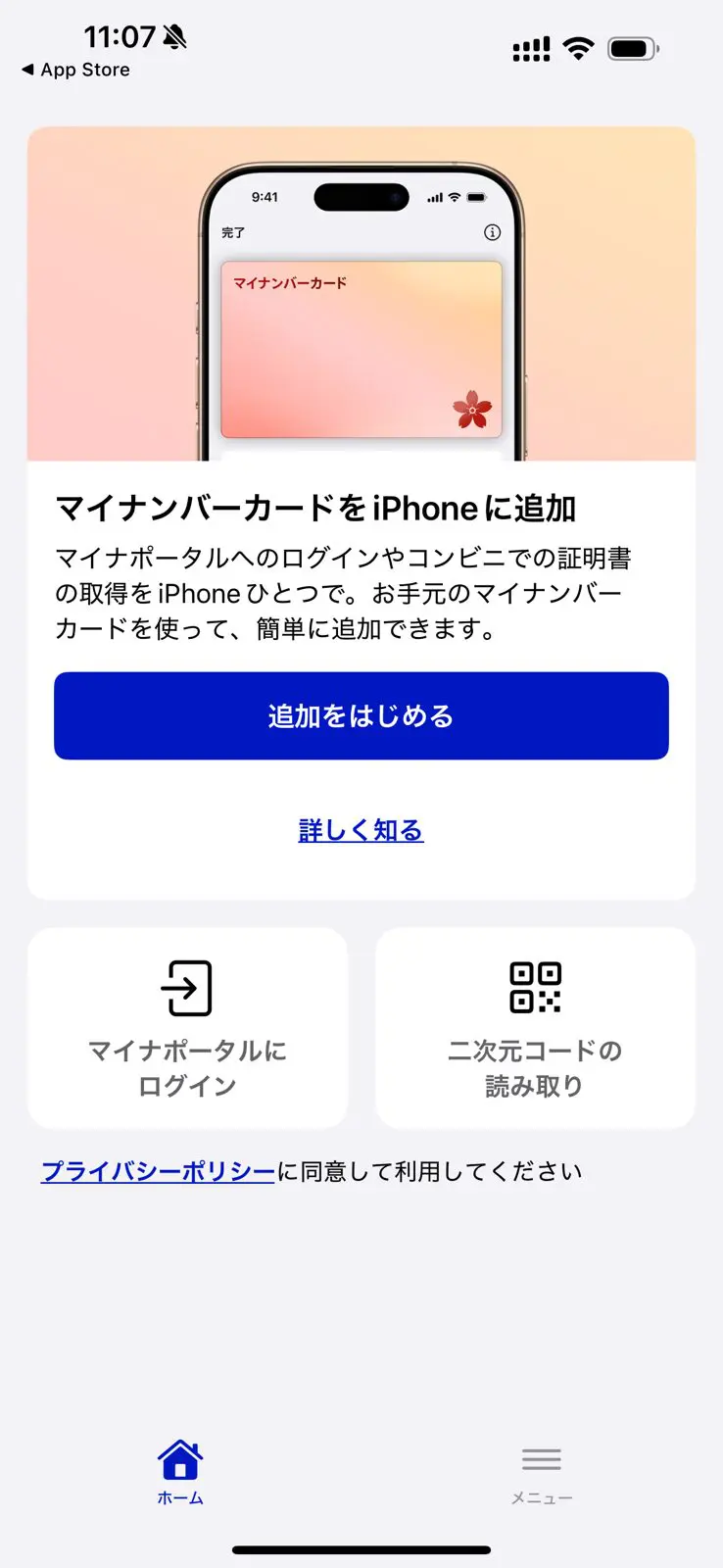723x1568 pixels.
Task: Open the hamburger menu icon labeled メニュー
Action: pyautogui.click(x=542, y=1459)
